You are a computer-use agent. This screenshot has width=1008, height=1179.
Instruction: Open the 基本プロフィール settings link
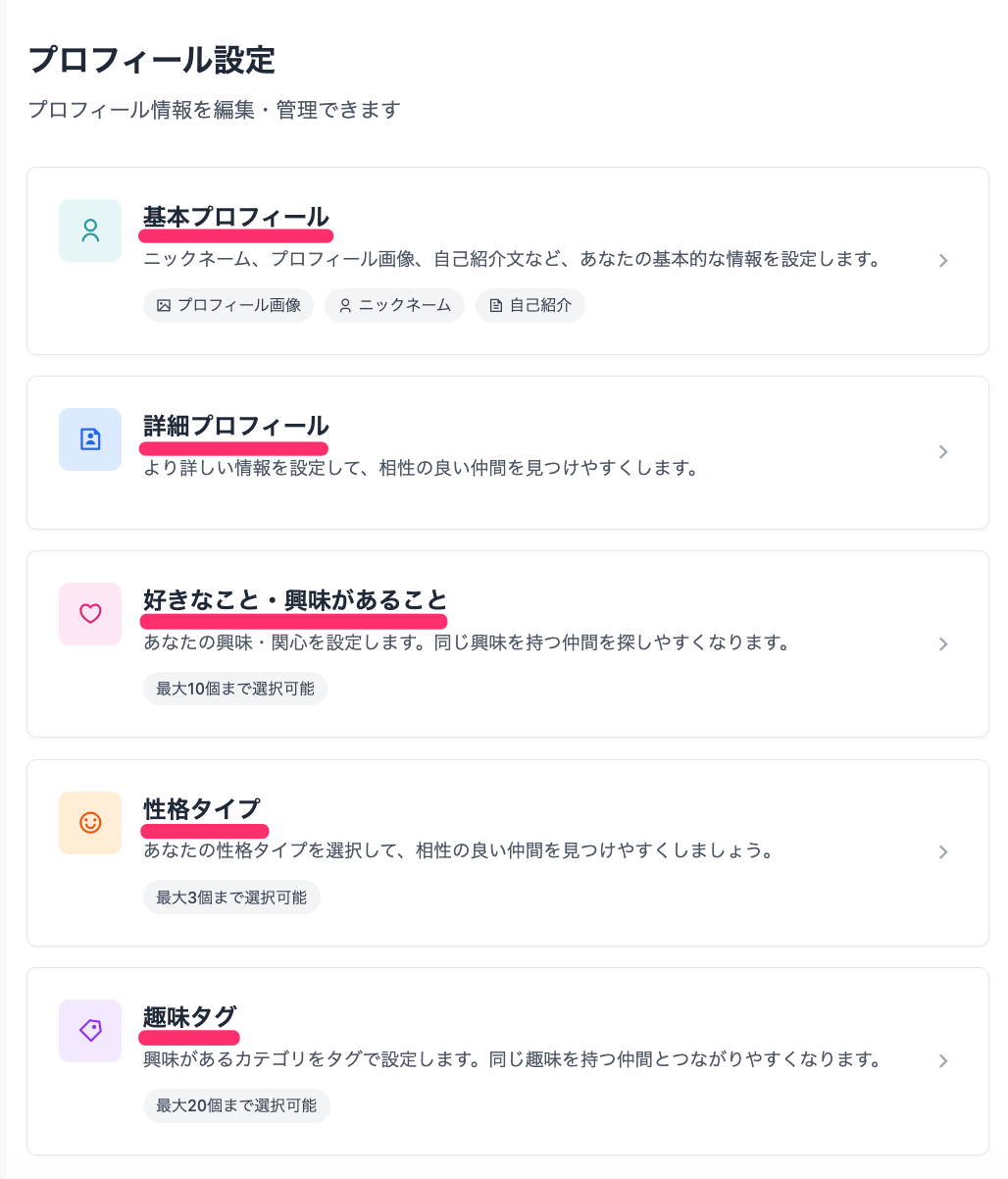tap(235, 218)
